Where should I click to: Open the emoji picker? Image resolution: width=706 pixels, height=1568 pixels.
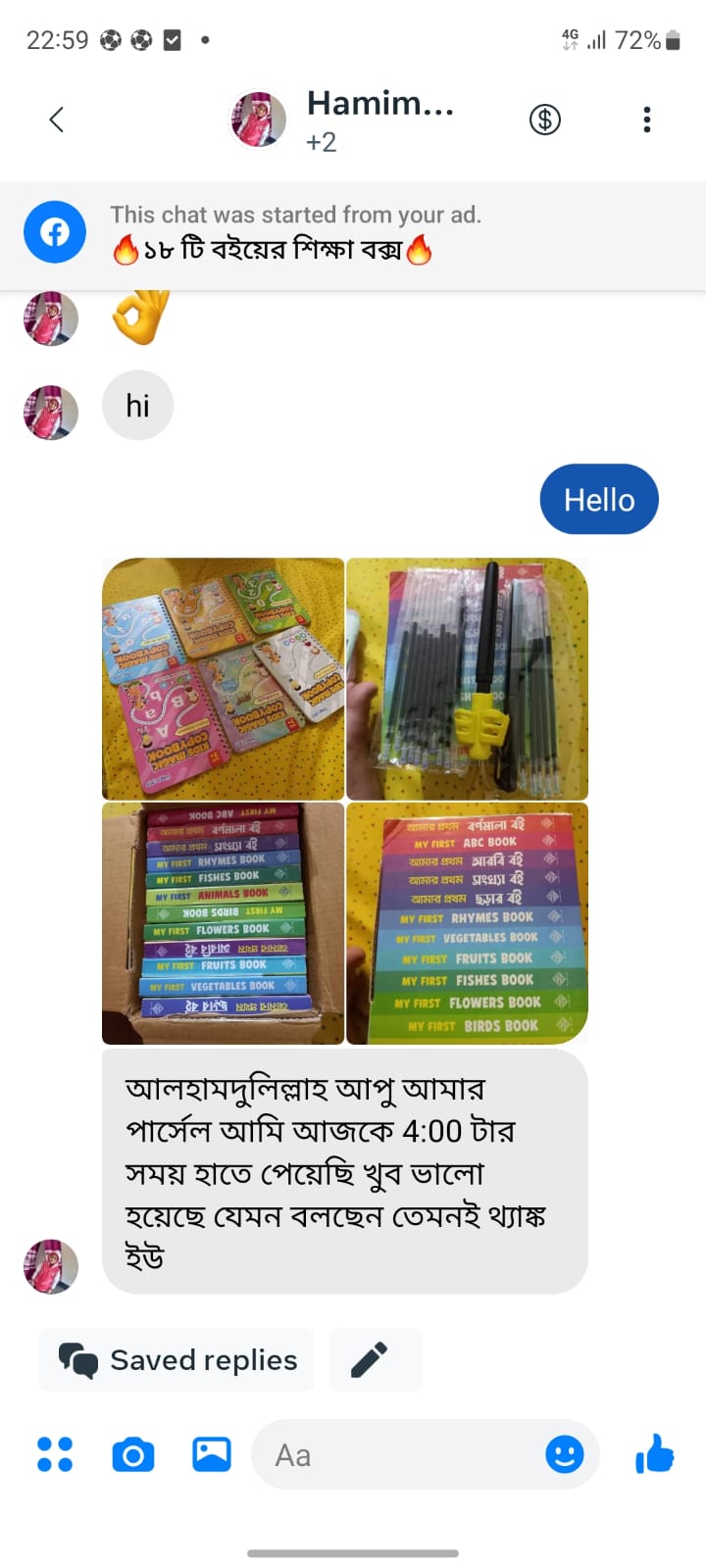pyautogui.click(x=565, y=1454)
